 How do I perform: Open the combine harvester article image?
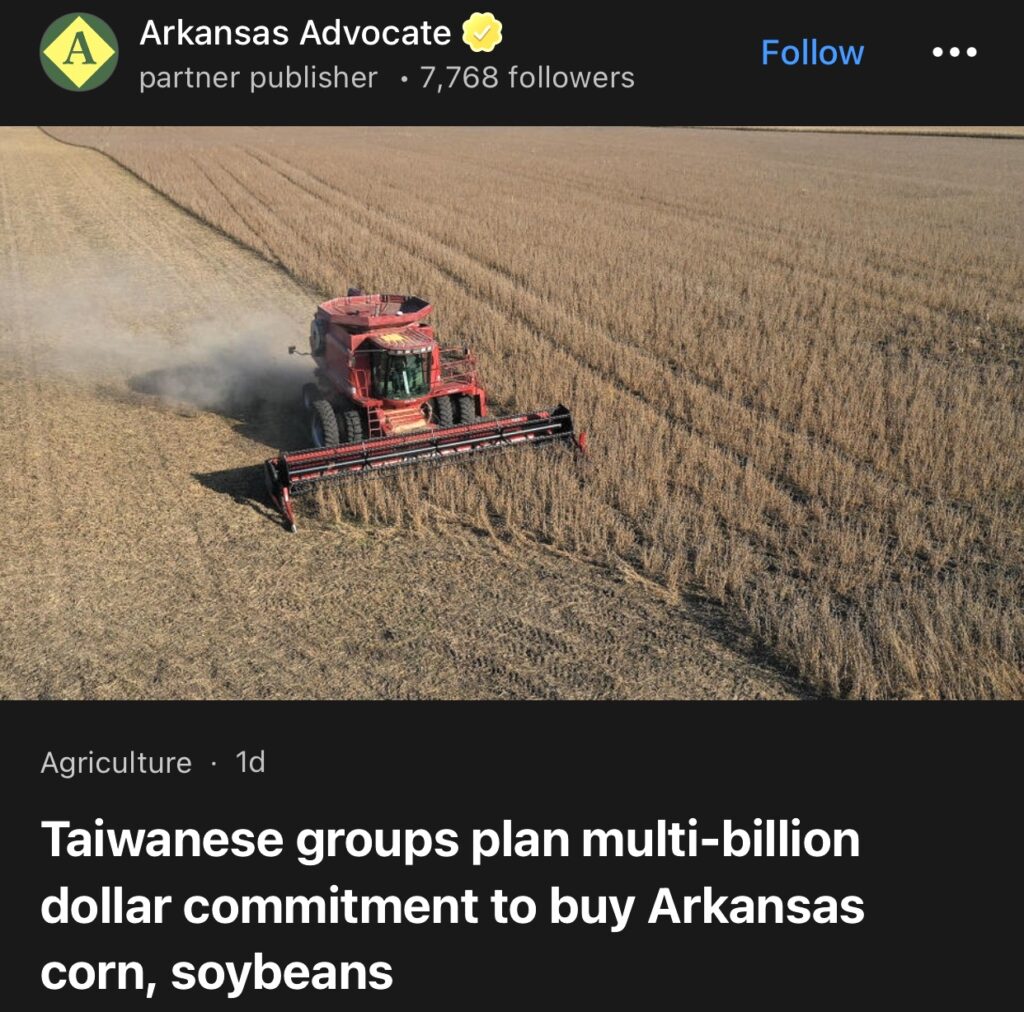coord(512,412)
